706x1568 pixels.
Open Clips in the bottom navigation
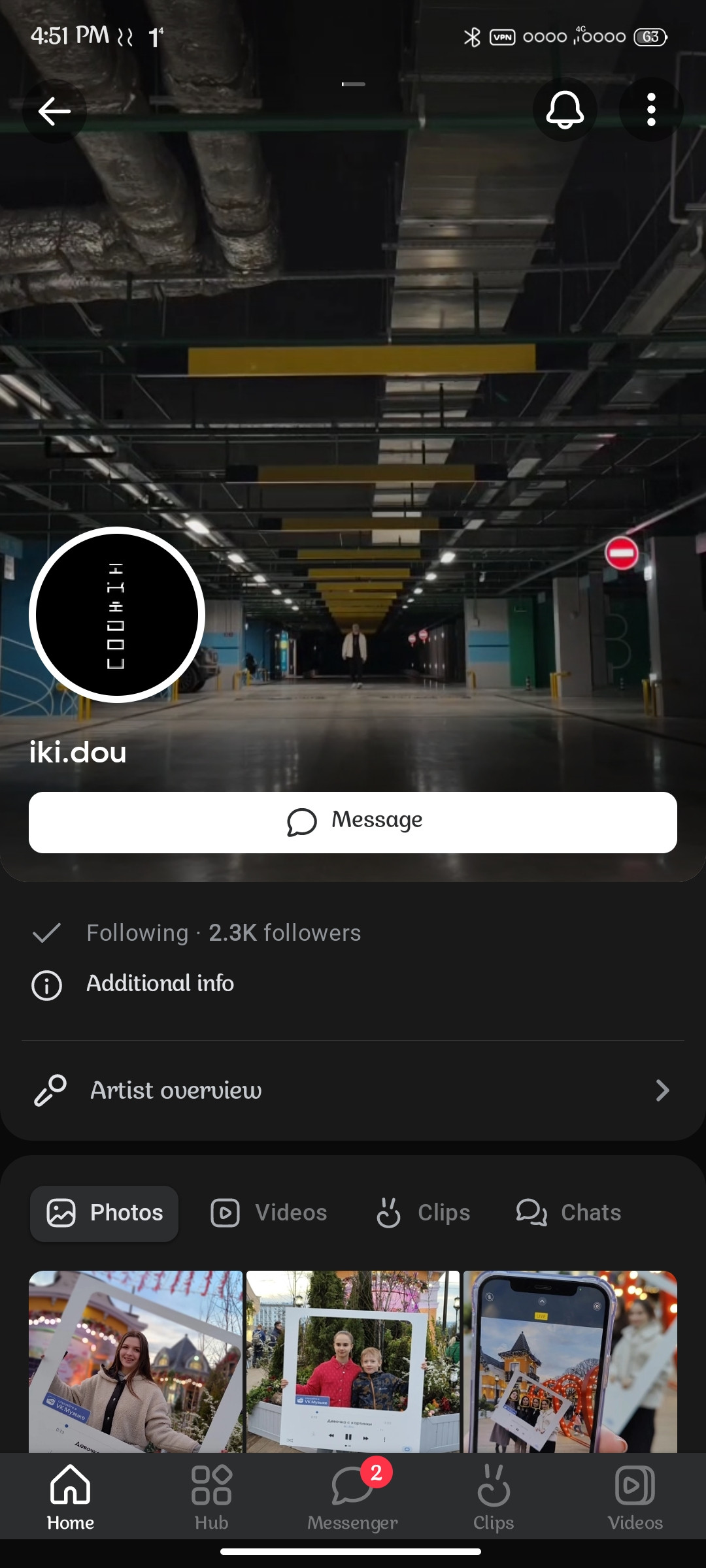[x=494, y=1497]
